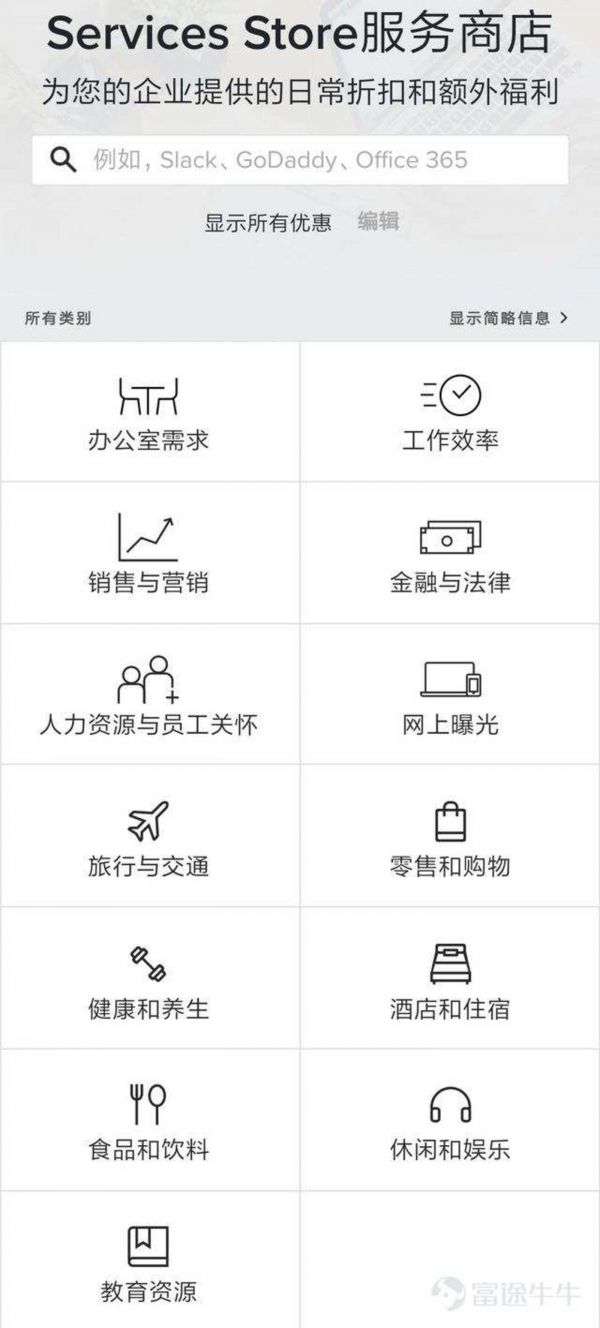Open the 教育资源 category
This screenshot has height=1328, width=600.
coord(149,1262)
